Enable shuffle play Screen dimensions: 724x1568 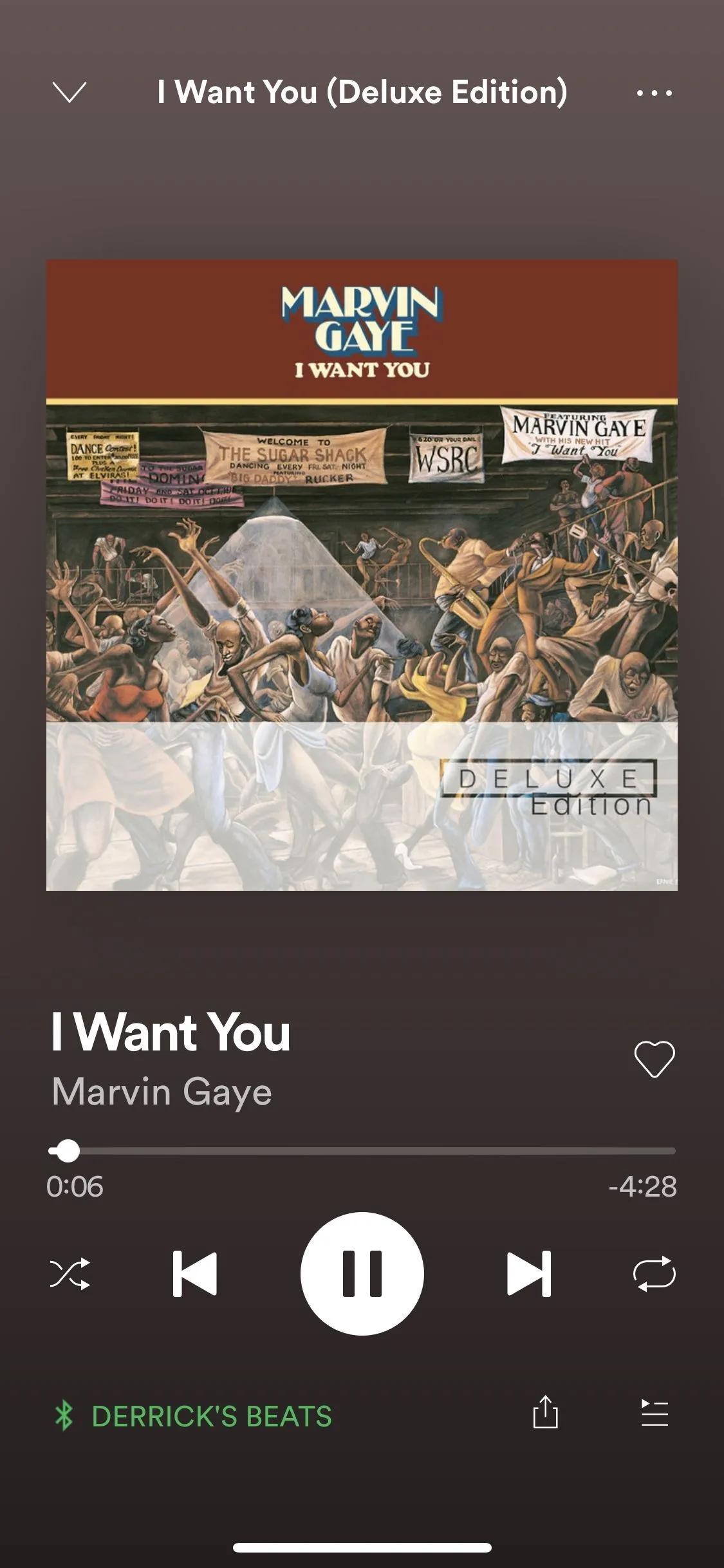tap(70, 1273)
